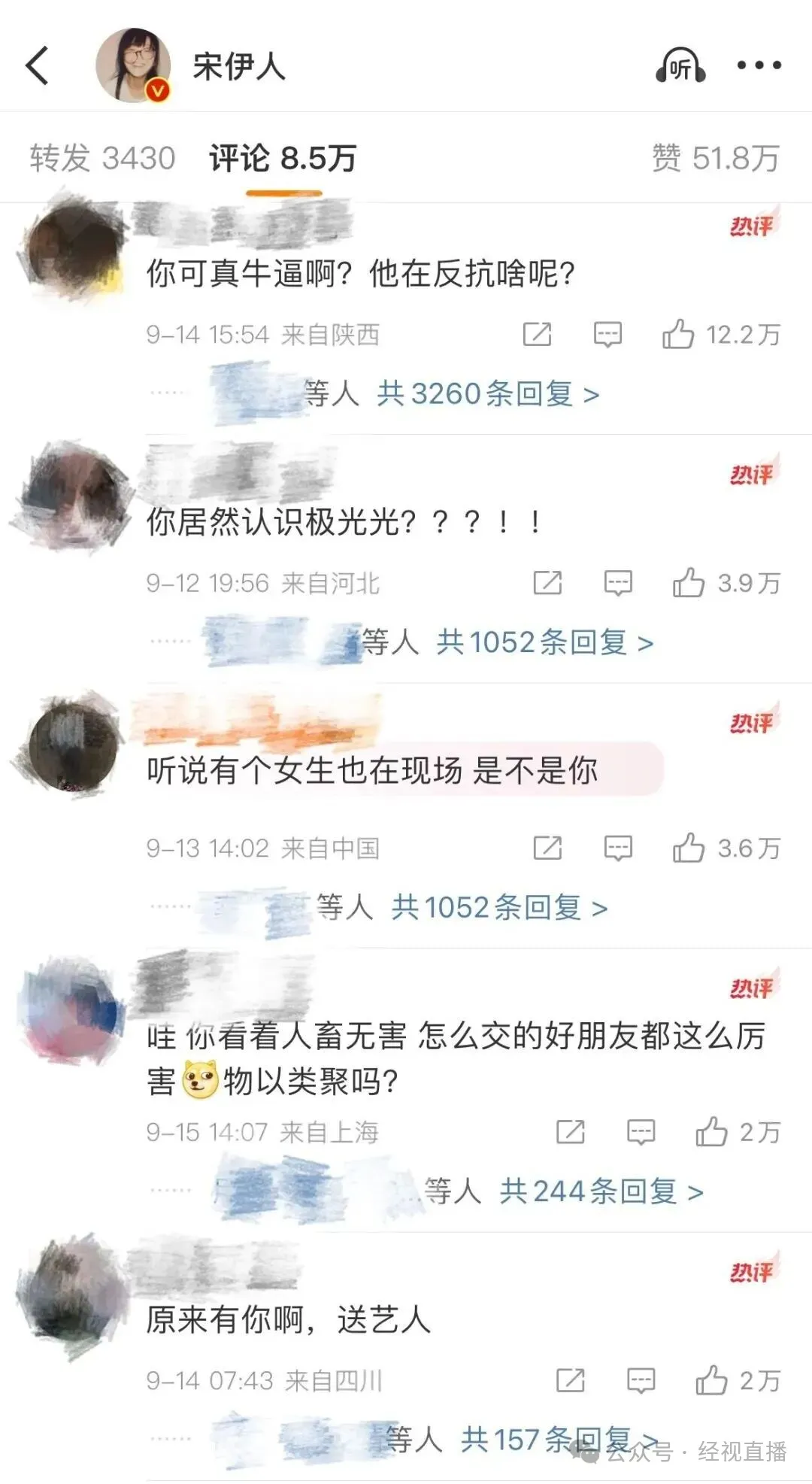The image size is (812, 1484).
Task: Like the 物以类聚吗 comment
Action: (711, 1132)
